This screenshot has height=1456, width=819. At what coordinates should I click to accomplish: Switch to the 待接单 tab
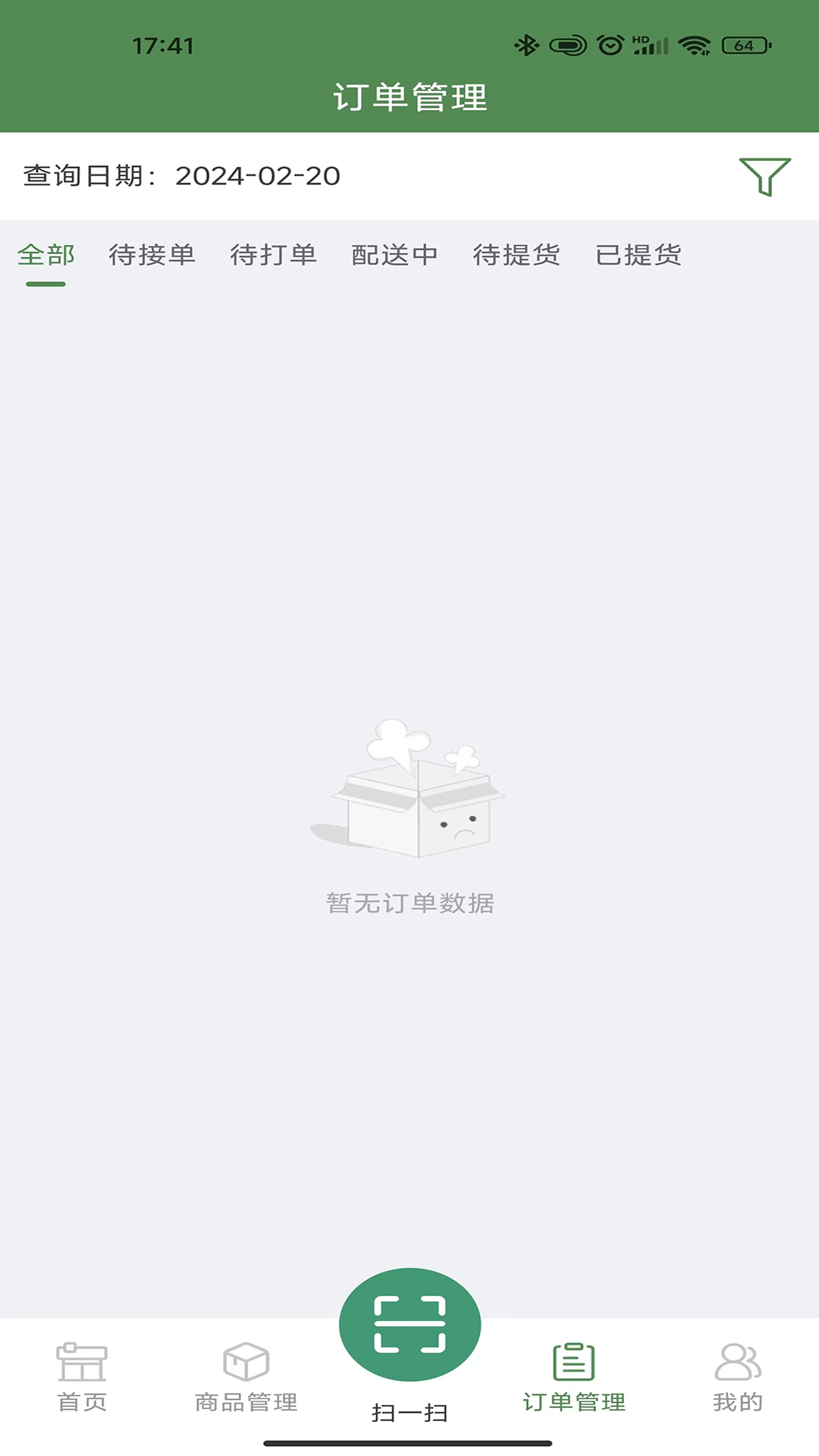[x=152, y=256]
